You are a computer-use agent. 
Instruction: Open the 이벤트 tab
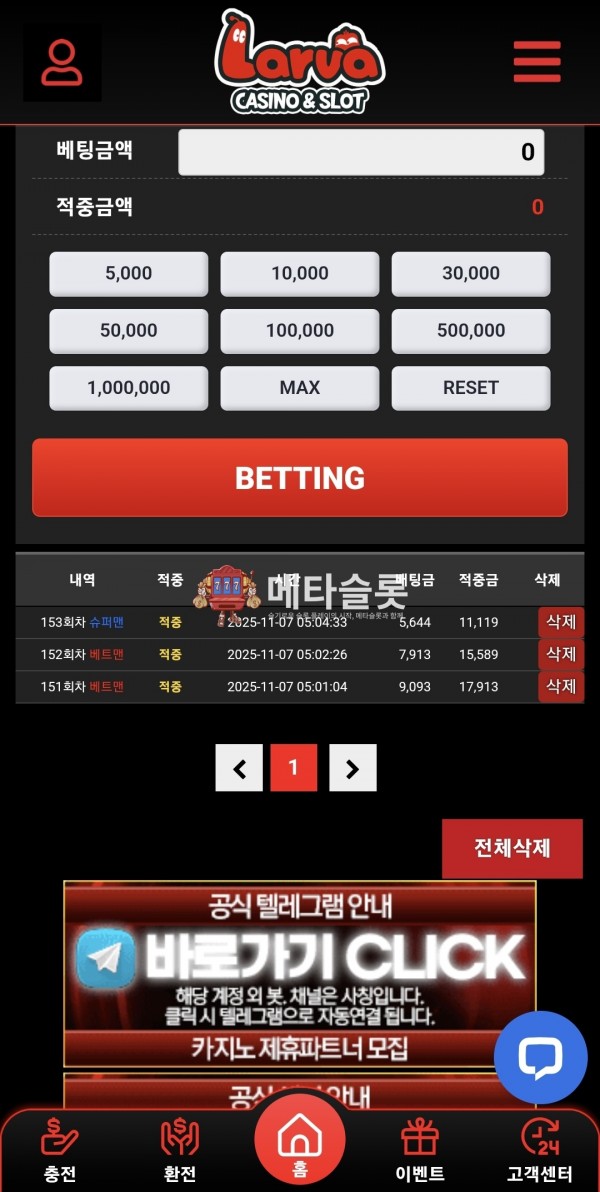(x=419, y=1150)
